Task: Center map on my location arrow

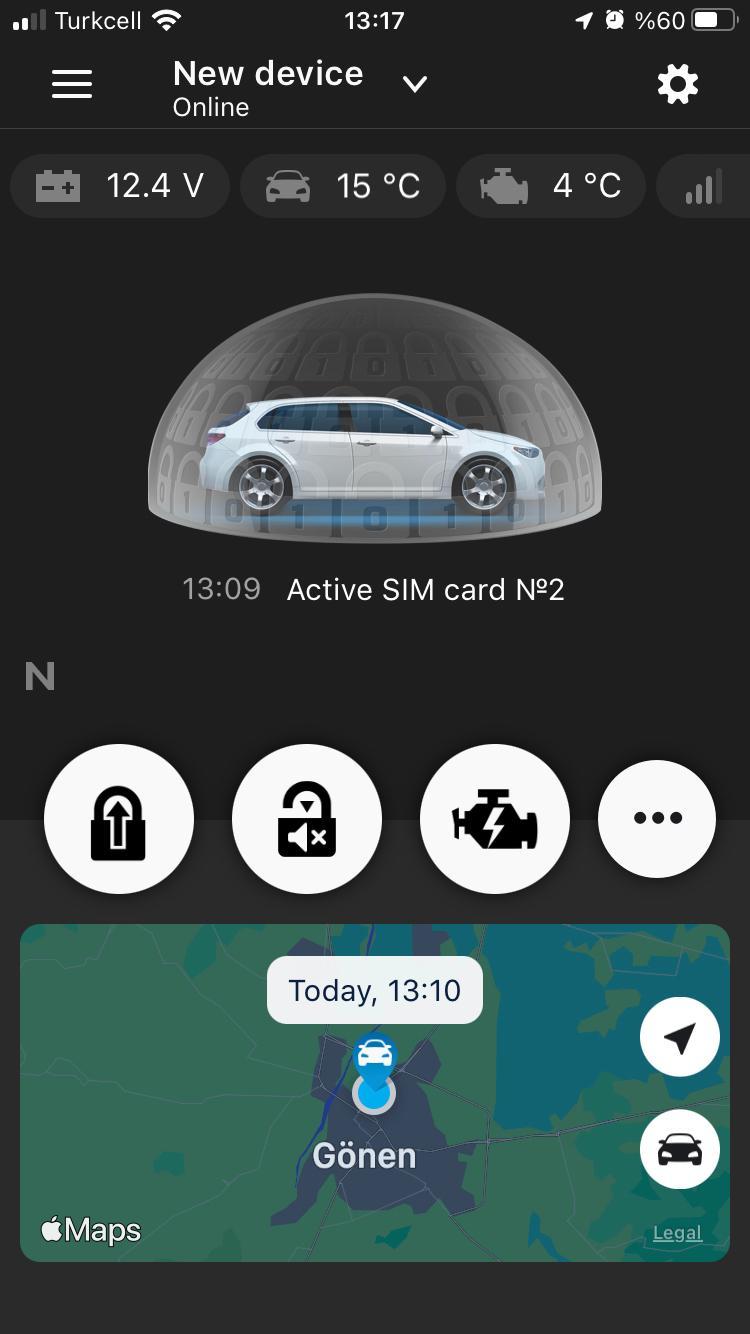Action: (x=680, y=1037)
